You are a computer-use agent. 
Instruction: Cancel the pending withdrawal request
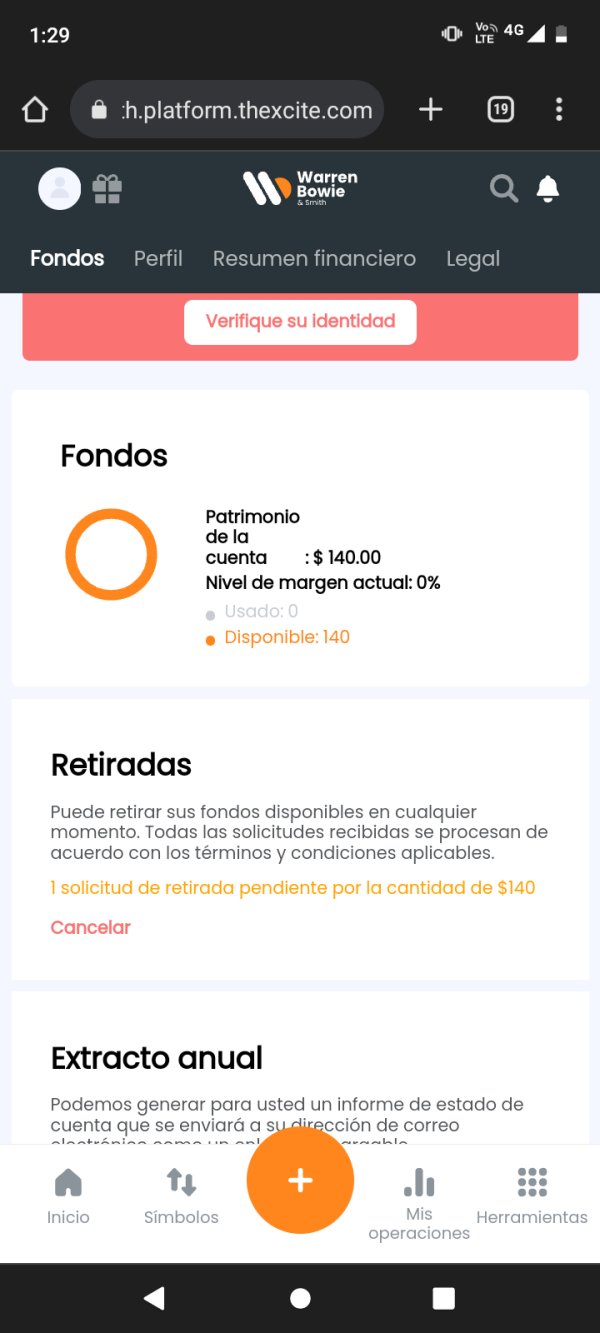91,927
